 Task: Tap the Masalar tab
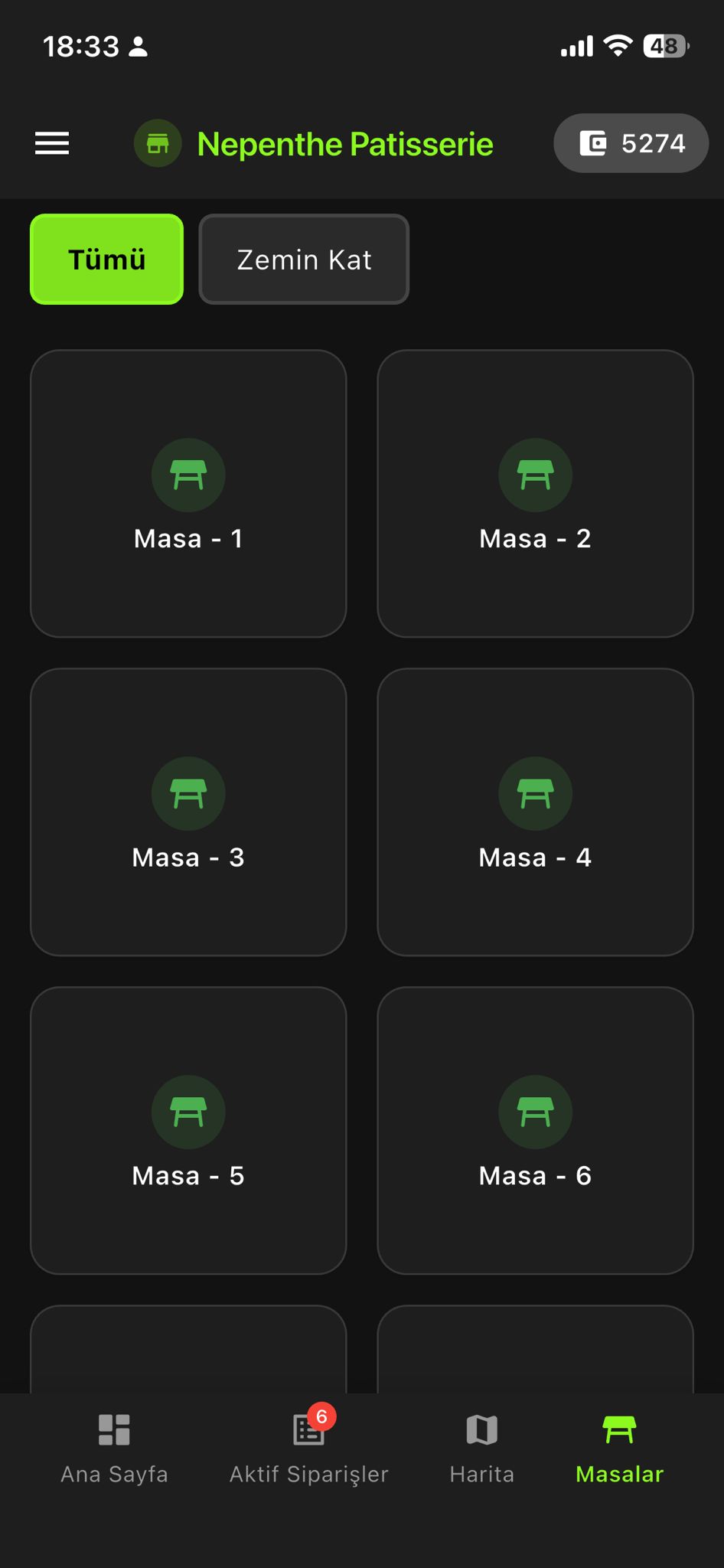point(619,1449)
